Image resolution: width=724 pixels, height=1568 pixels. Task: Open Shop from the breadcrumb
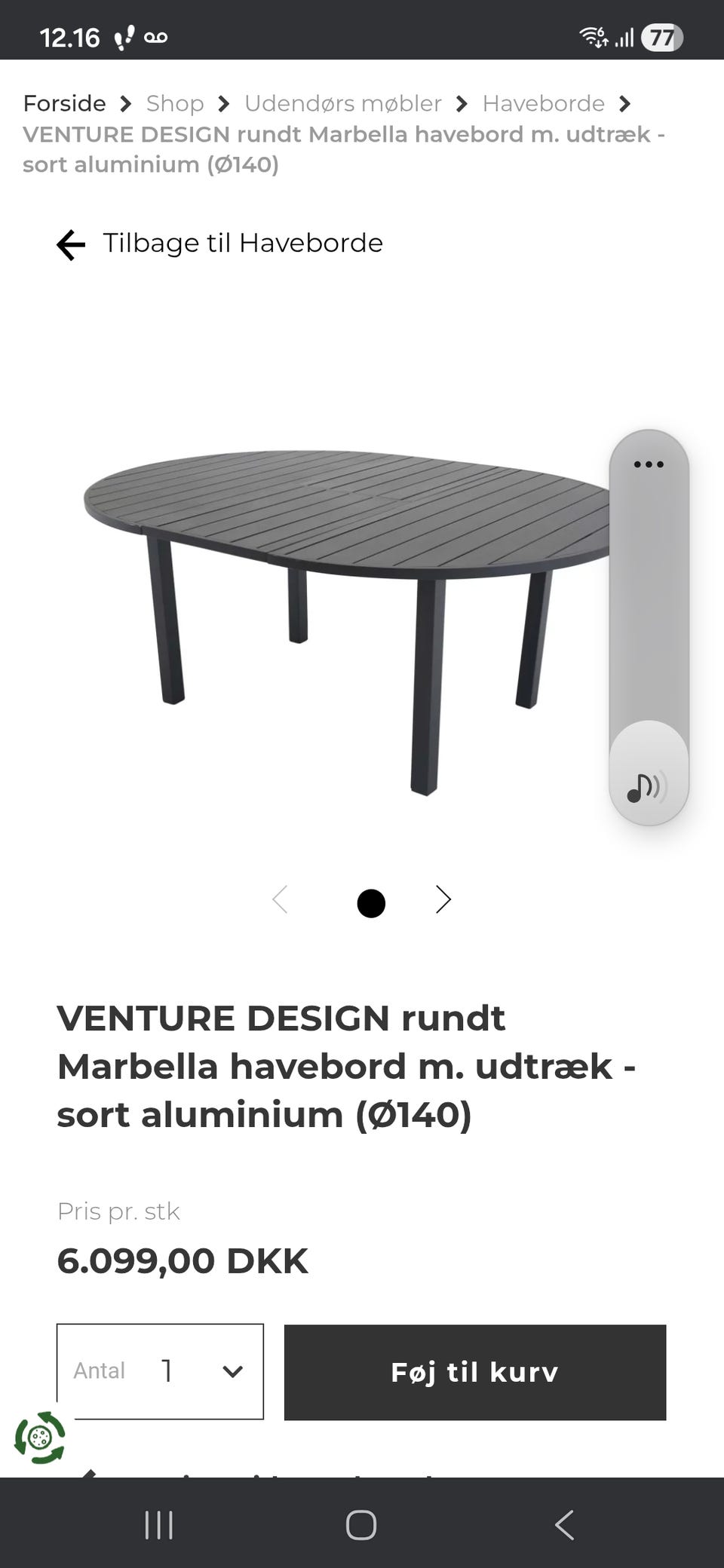(175, 103)
